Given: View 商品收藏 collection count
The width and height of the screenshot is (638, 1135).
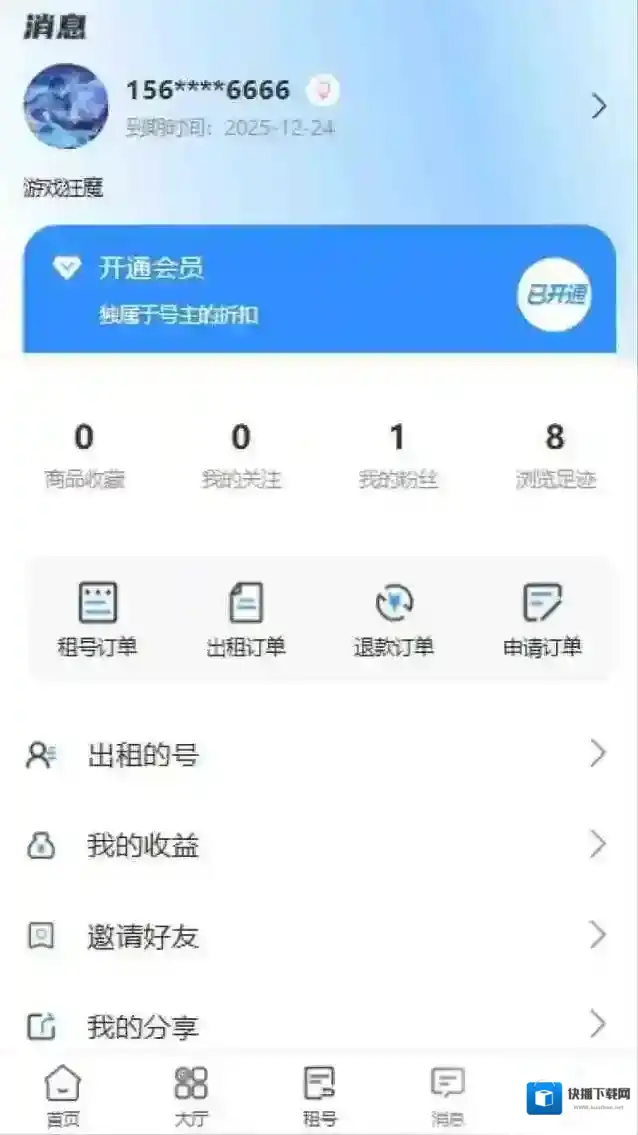Looking at the screenshot, I should coord(84,456).
